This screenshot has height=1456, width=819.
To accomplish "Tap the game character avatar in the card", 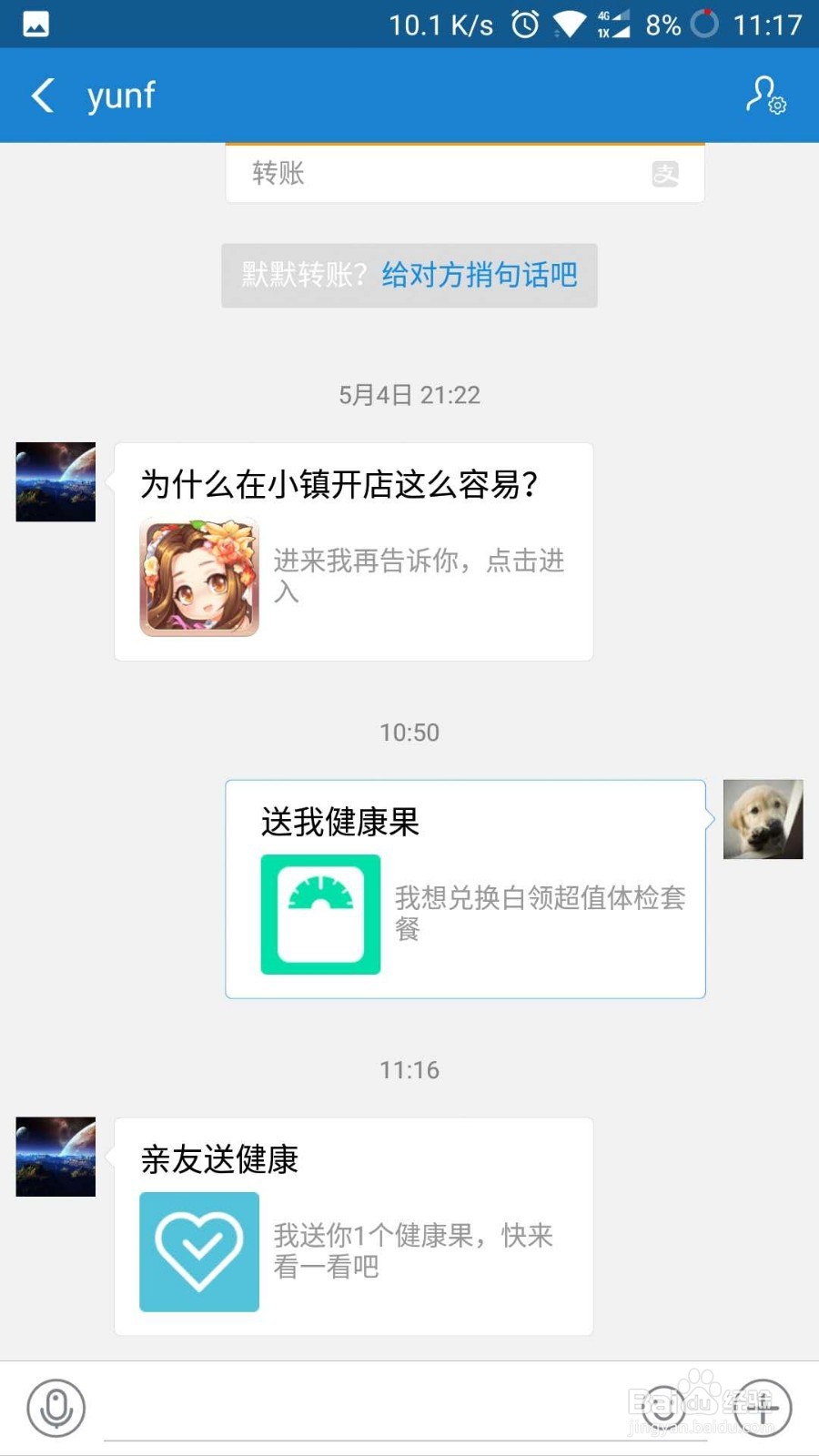I will click(x=198, y=576).
